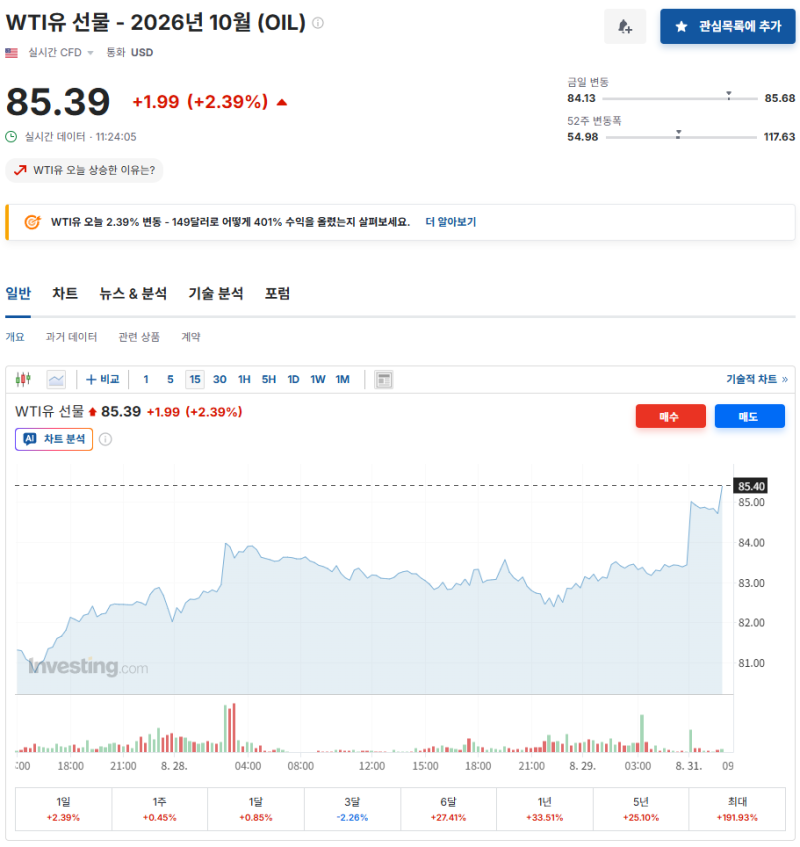Add a comparison with 비교
Image resolution: width=800 pixels, height=847 pixels.
coord(103,380)
